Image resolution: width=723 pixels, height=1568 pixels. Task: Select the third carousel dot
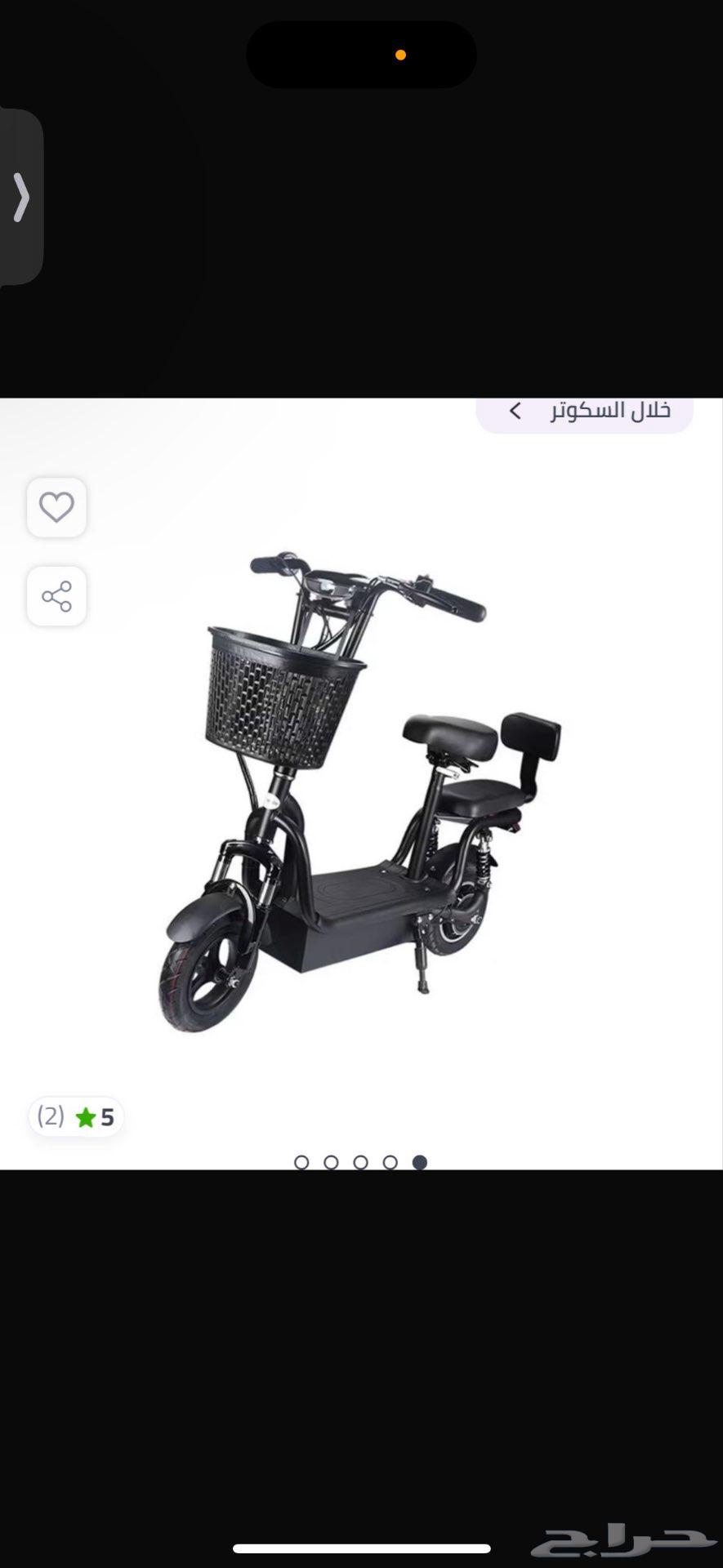coord(360,1161)
